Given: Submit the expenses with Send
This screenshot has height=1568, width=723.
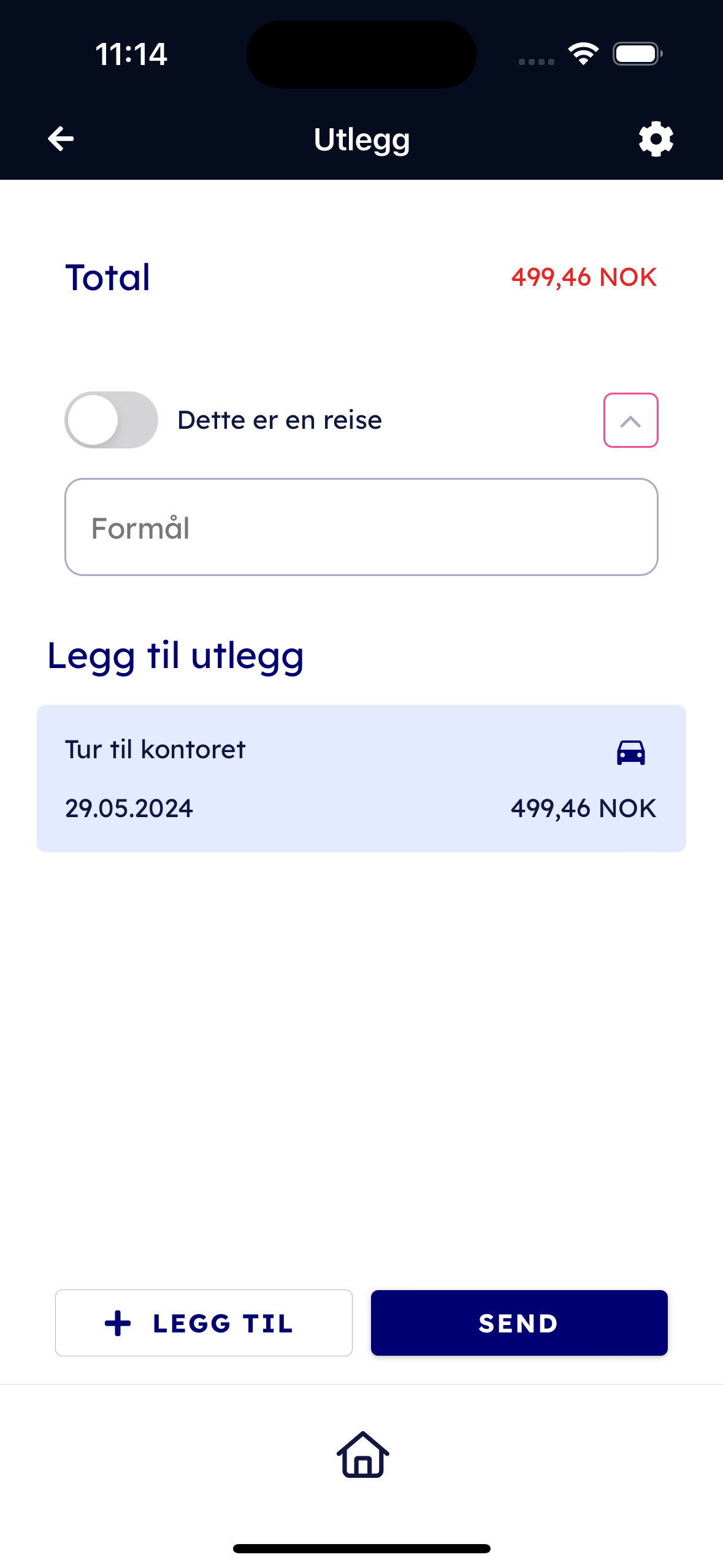Looking at the screenshot, I should coord(519,1323).
